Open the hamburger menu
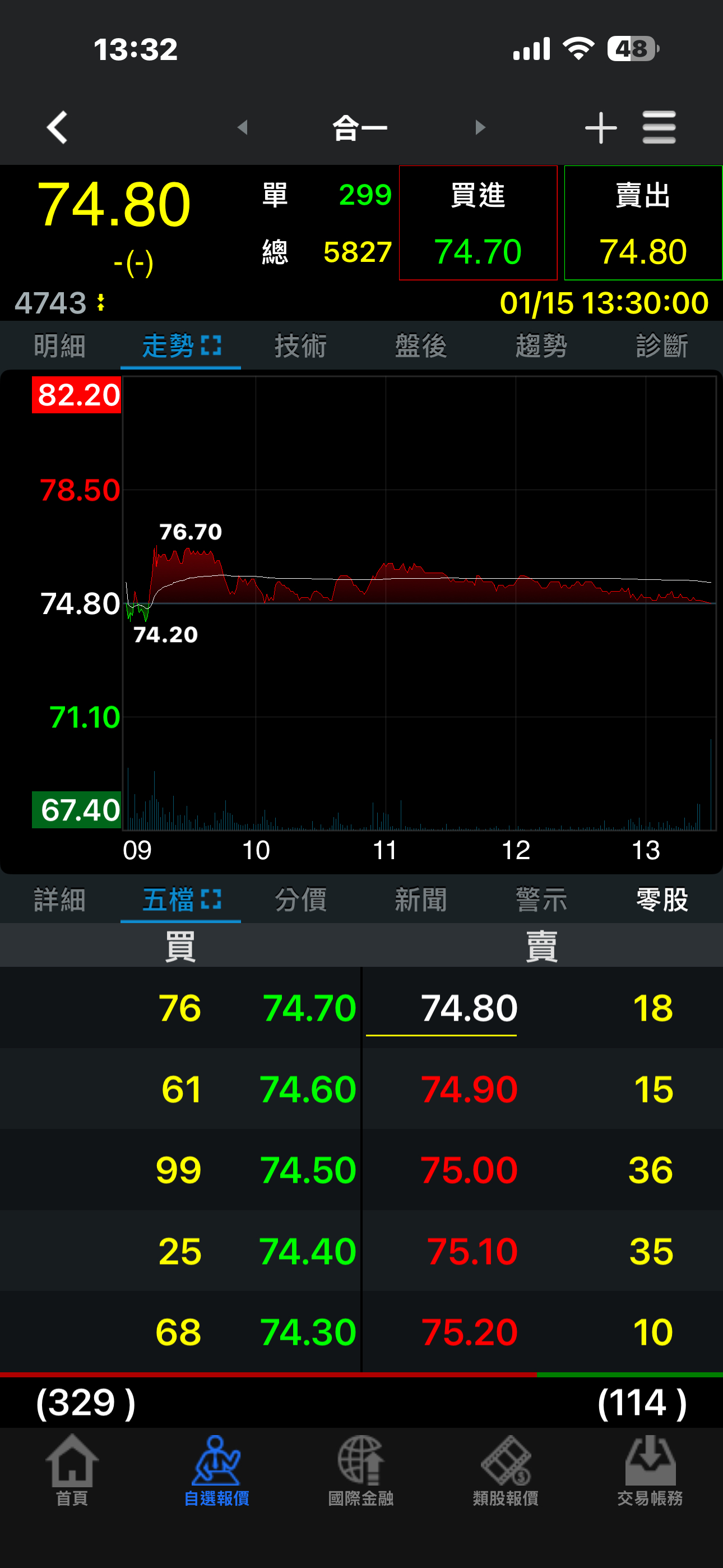 coord(659,128)
